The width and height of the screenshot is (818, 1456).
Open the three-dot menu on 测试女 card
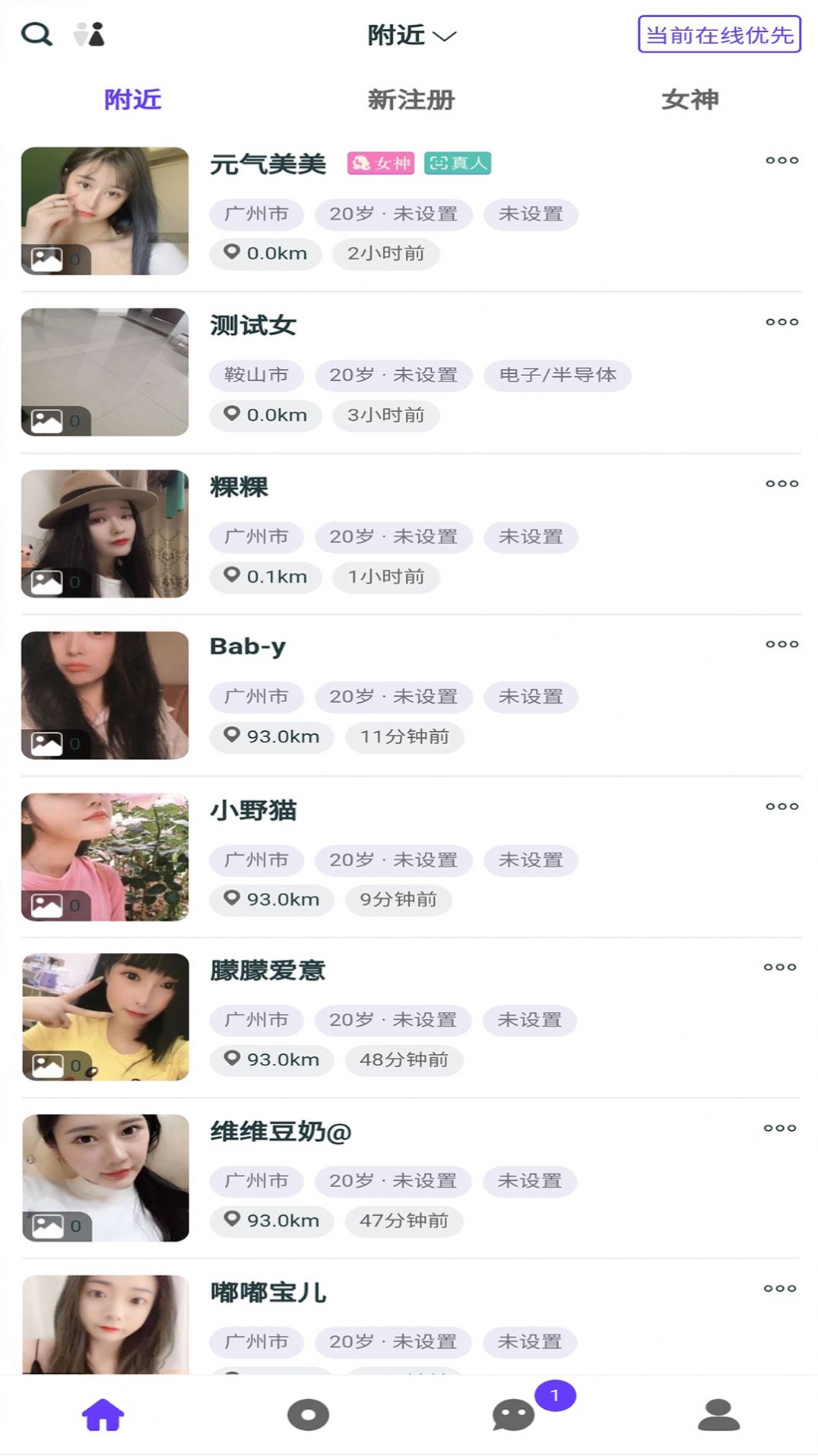pyautogui.click(x=782, y=321)
